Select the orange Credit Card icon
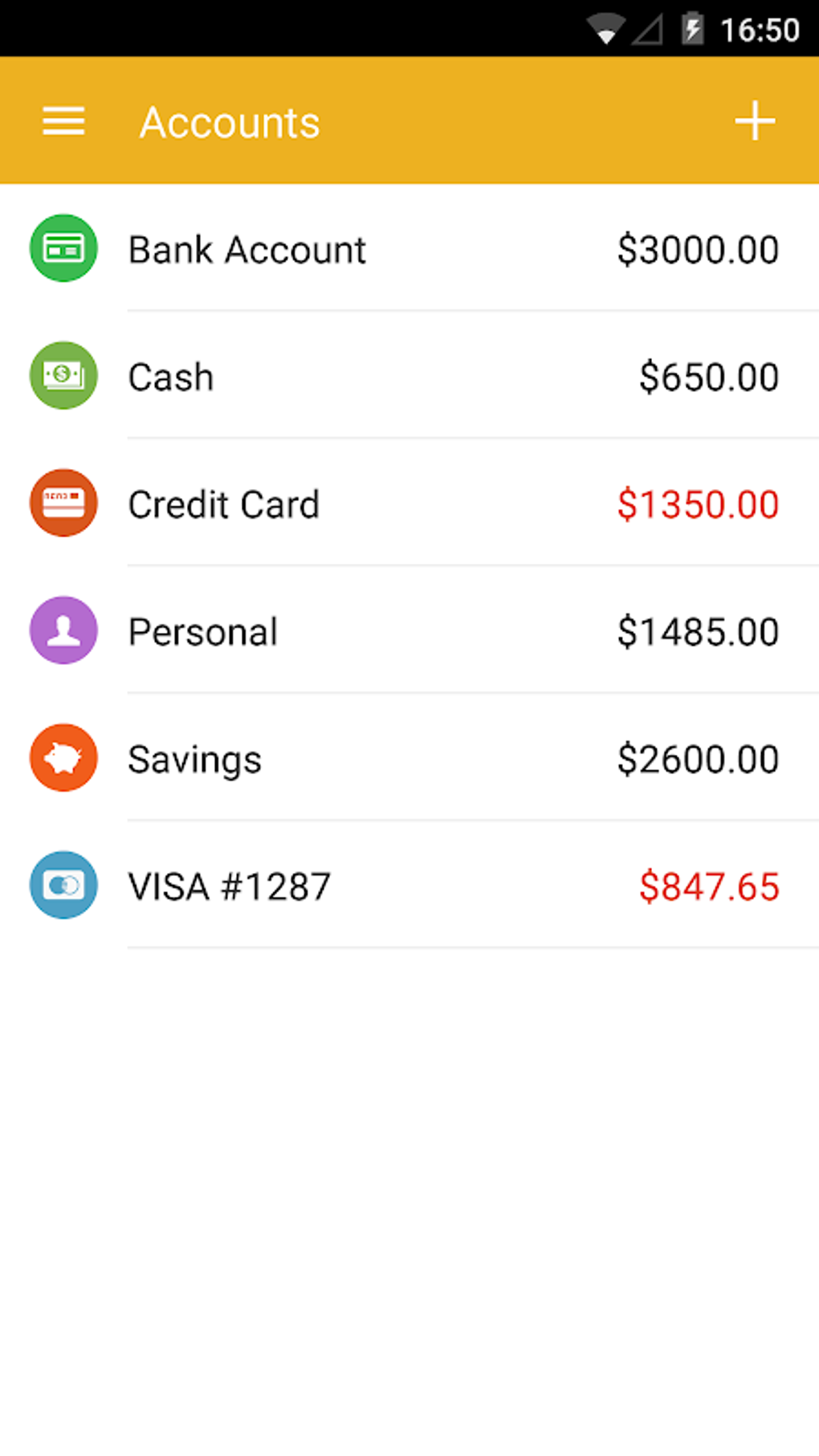This screenshot has width=819, height=1456. 63,503
